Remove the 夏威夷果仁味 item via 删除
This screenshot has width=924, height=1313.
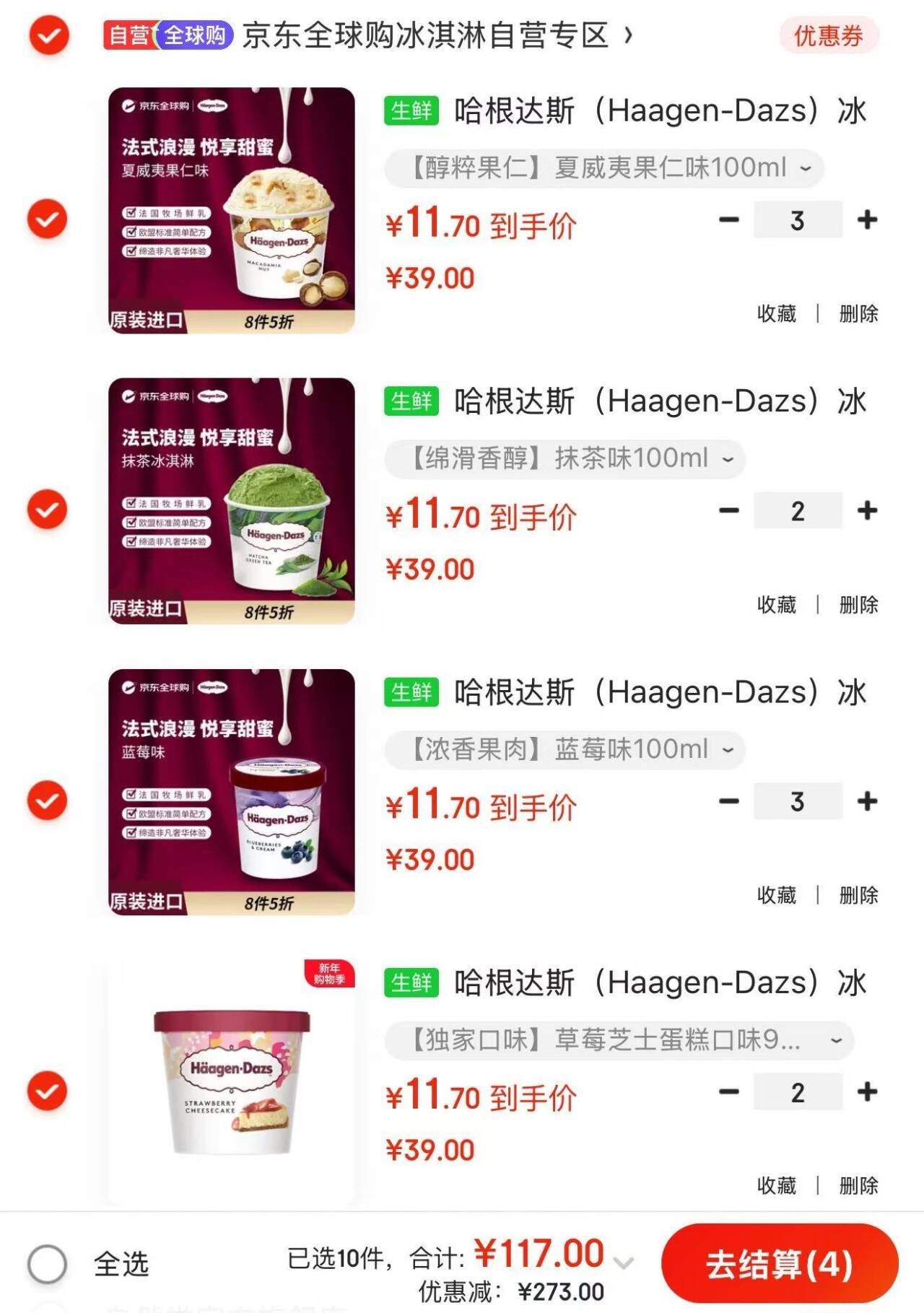pos(858,313)
